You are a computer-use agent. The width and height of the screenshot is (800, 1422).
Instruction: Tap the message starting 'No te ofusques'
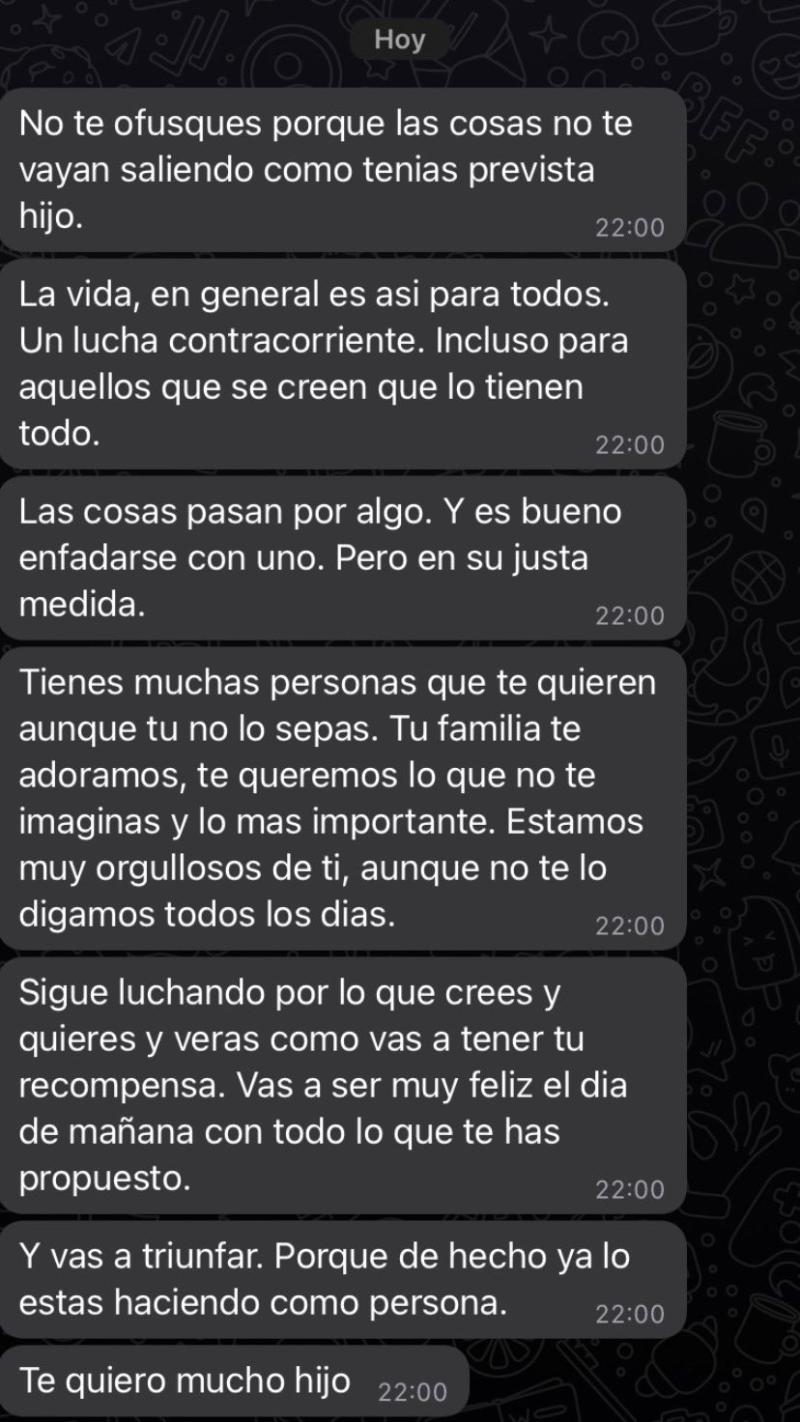[340, 168]
